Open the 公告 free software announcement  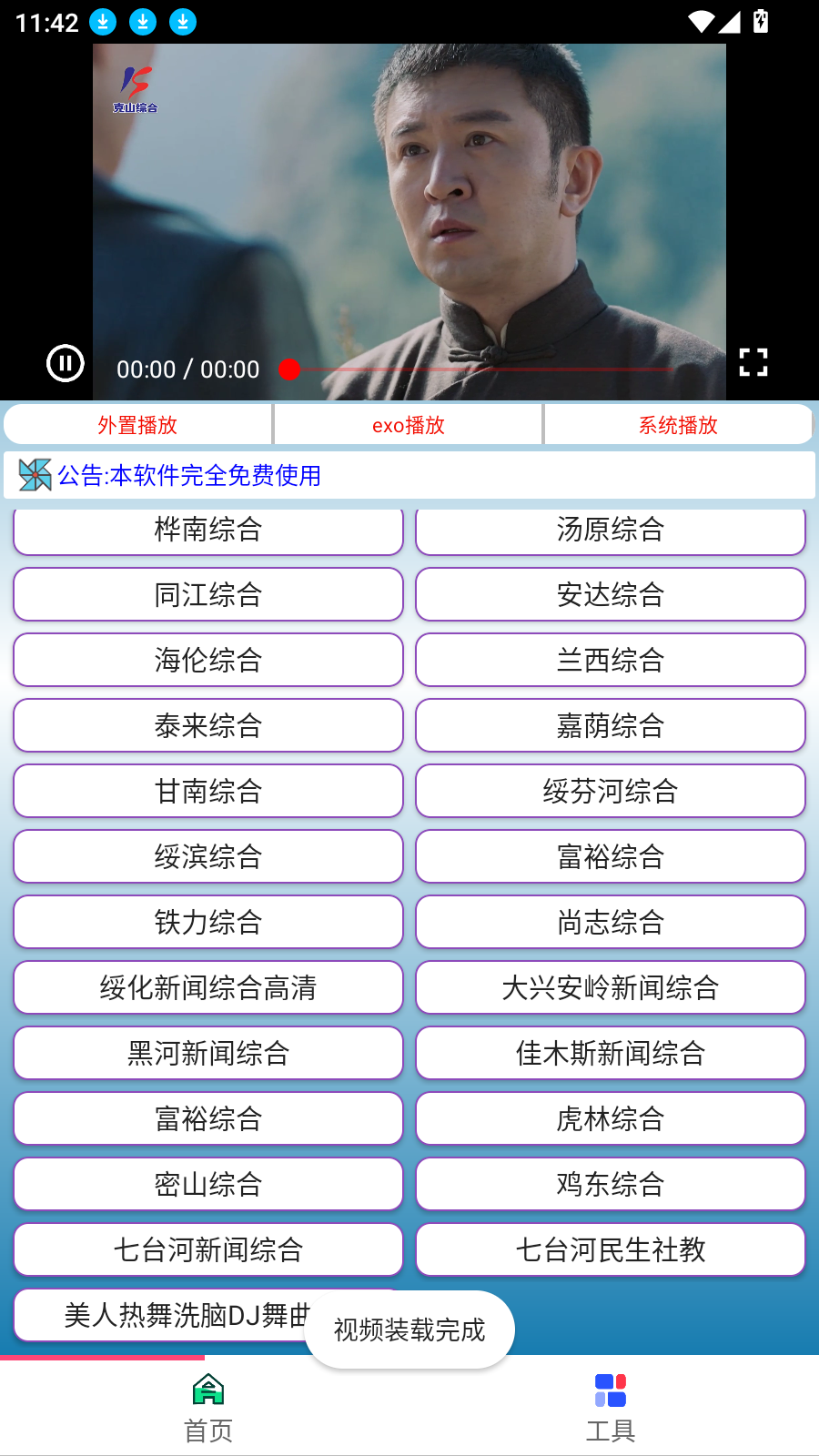189,476
